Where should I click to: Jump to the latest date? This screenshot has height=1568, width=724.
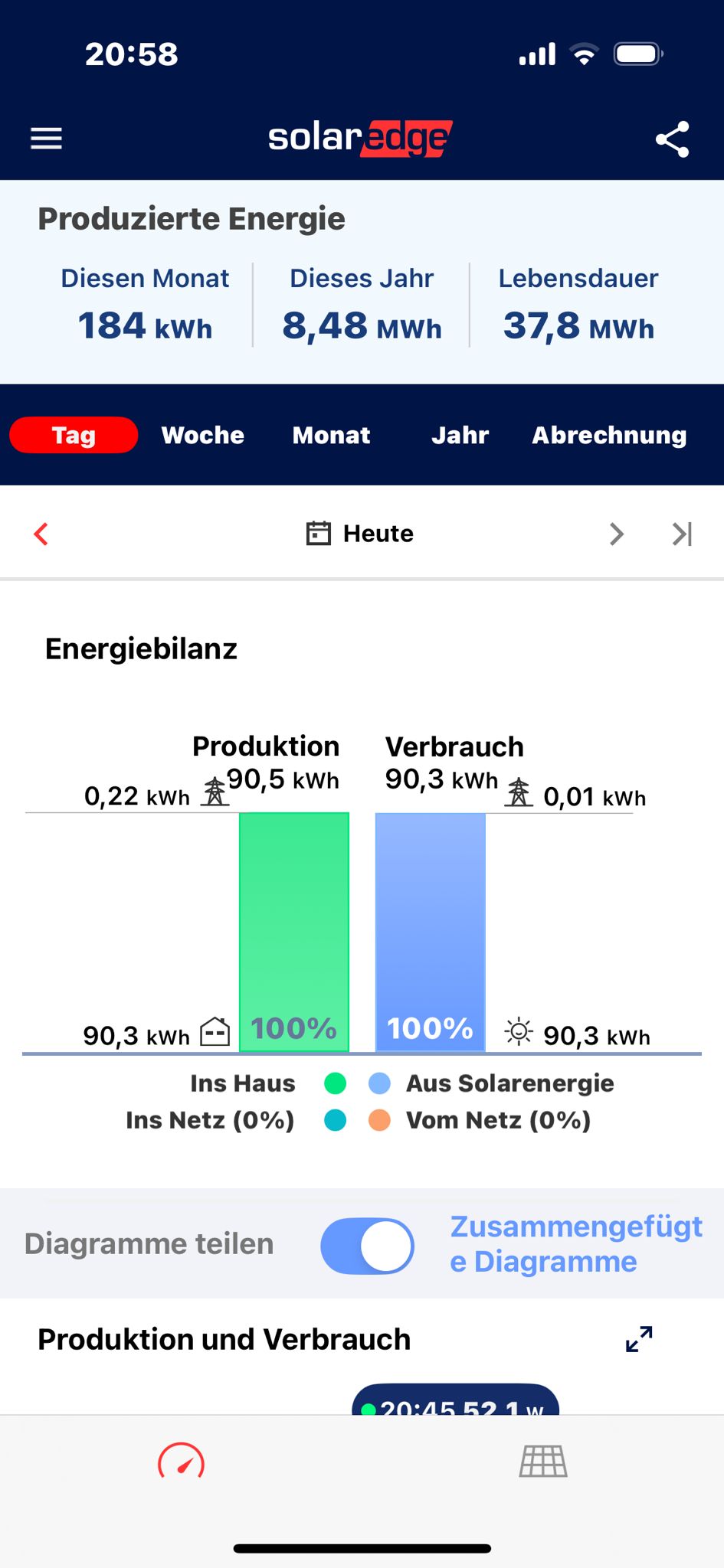pos(682,534)
